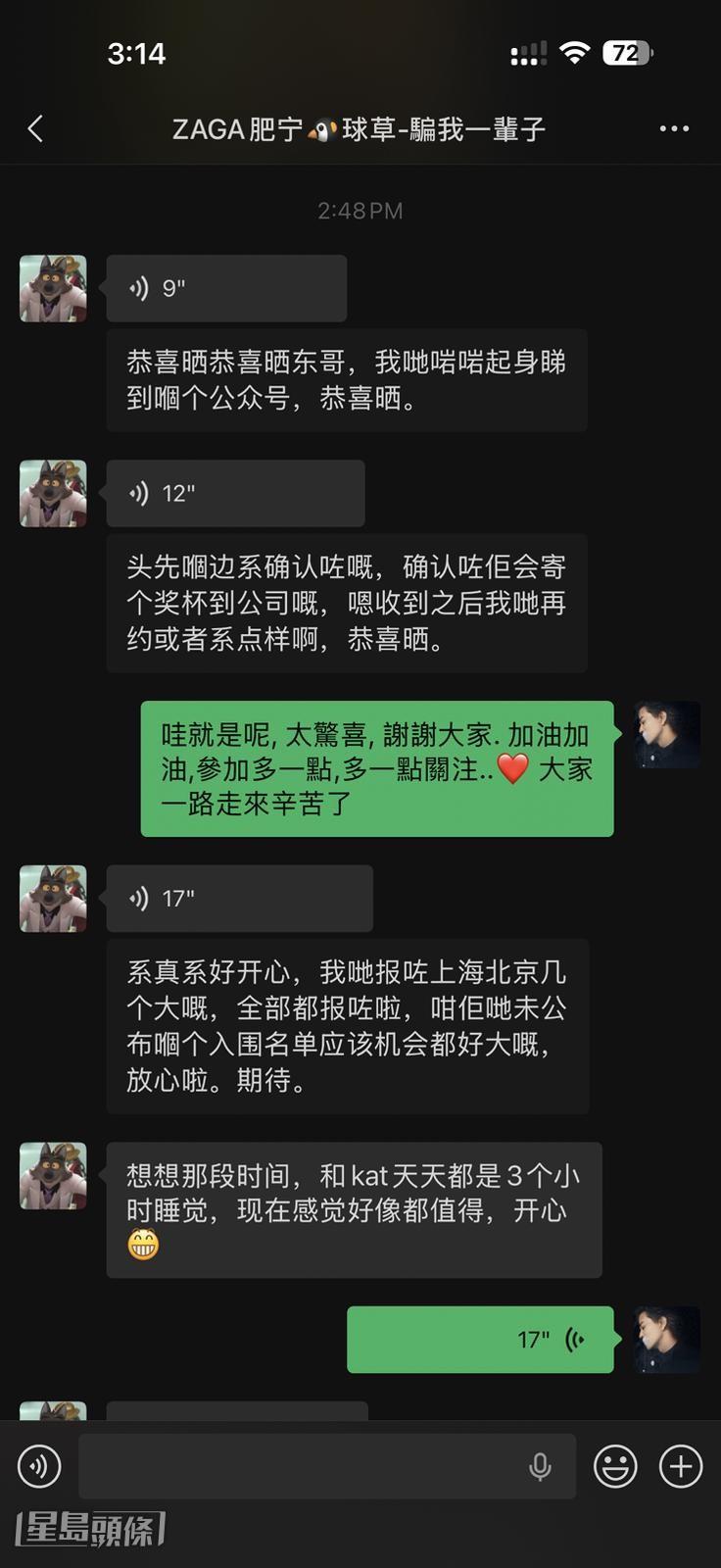The width and height of the screenshot is (721, 1568).
Task: Play the 17 second voice message from ZAGA
Action: pyautogui.click(x=240, y=898)
